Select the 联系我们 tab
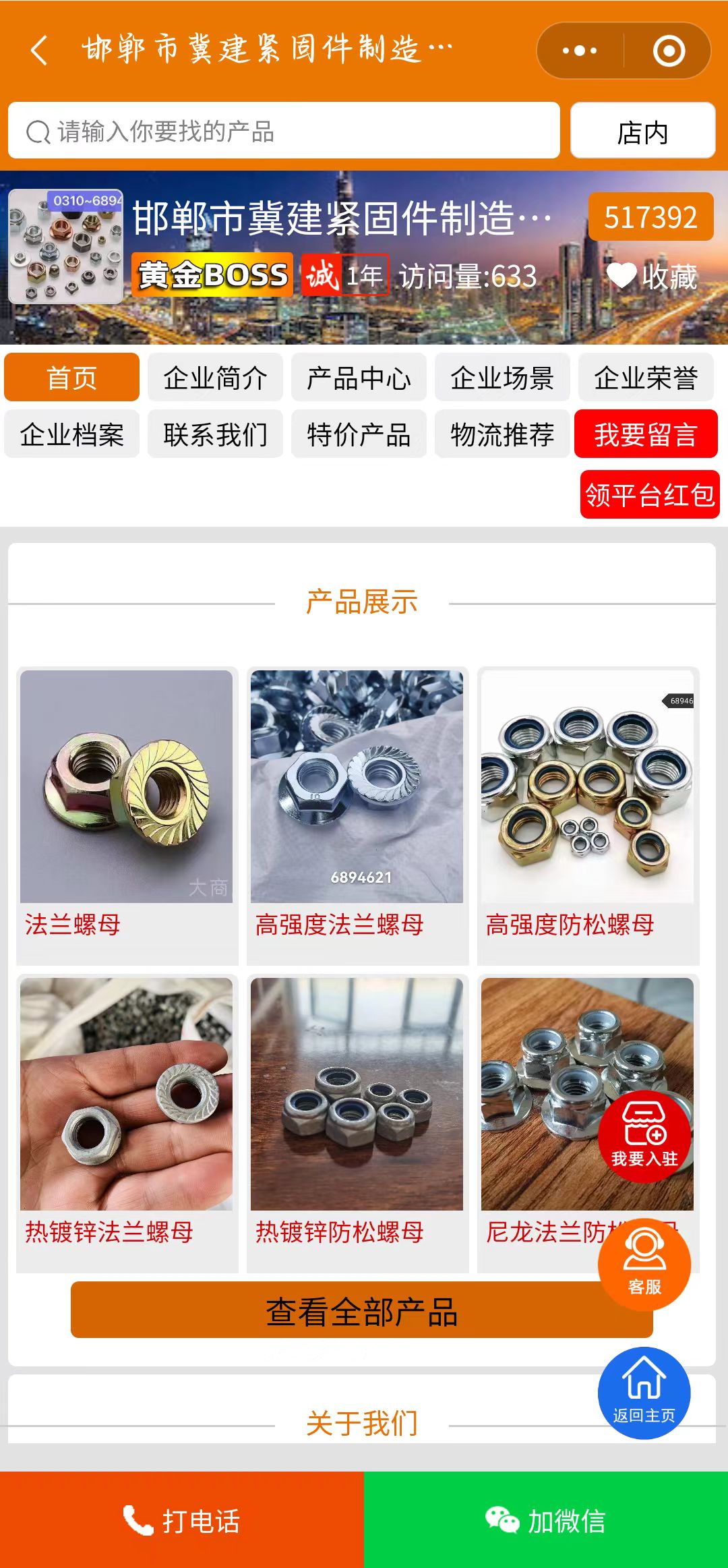Image resolution: width=728 pixels, height=1568 pixels. click(x=215, y=434)
